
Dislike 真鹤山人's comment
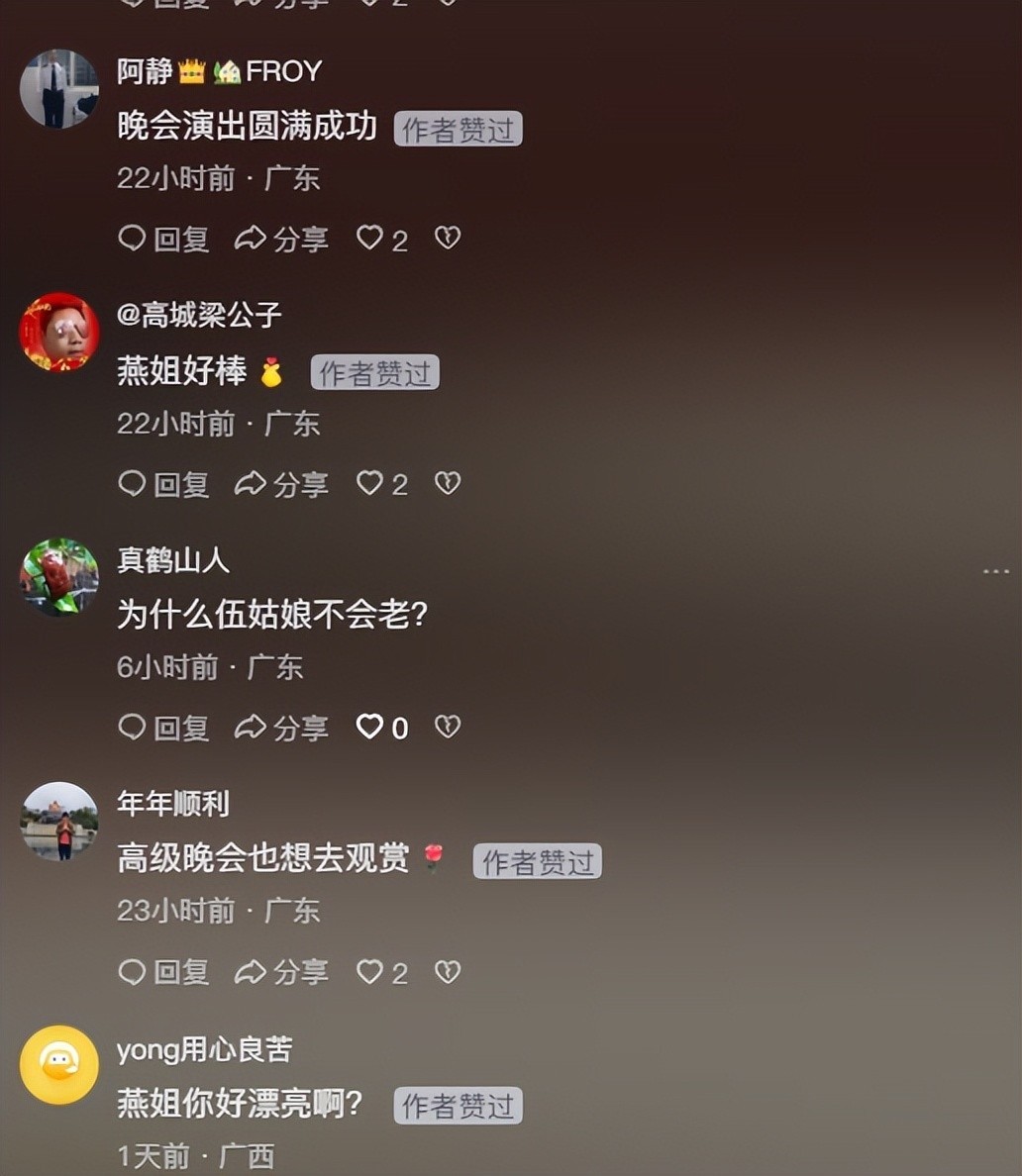pyautogui.click(x=448, y=727)
